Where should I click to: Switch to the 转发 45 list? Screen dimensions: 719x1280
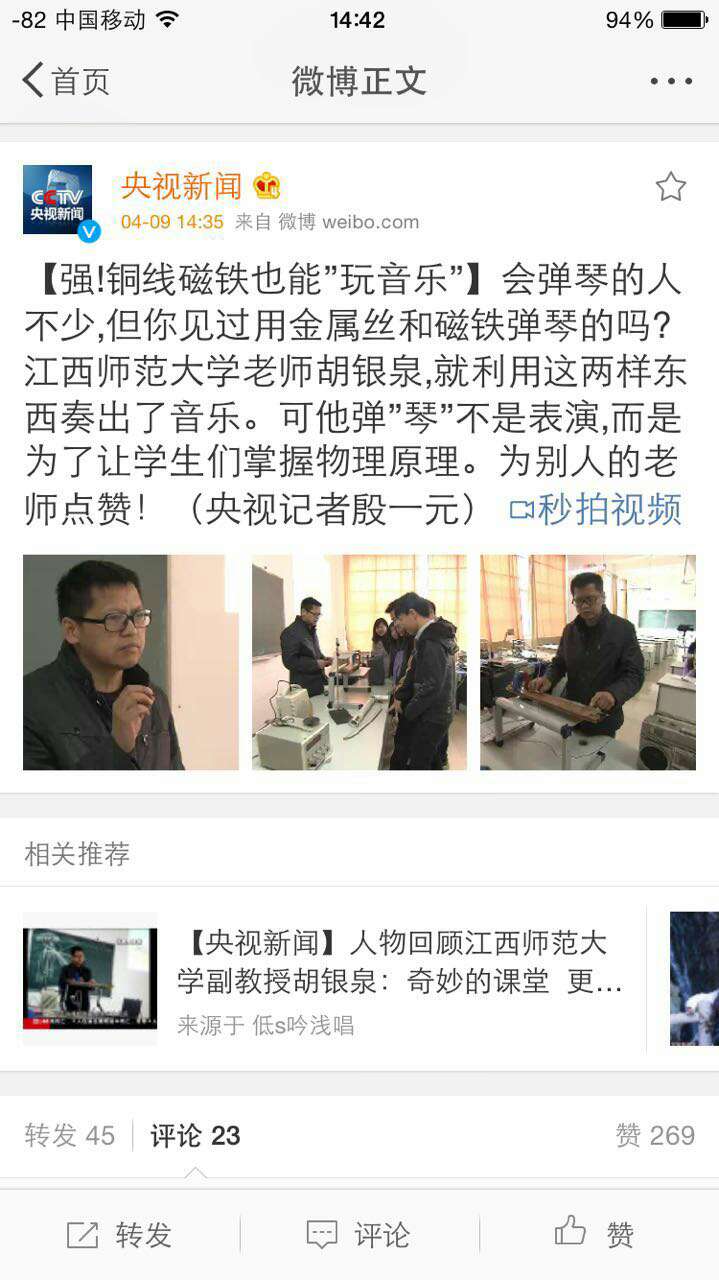(x=70, y=1135)
